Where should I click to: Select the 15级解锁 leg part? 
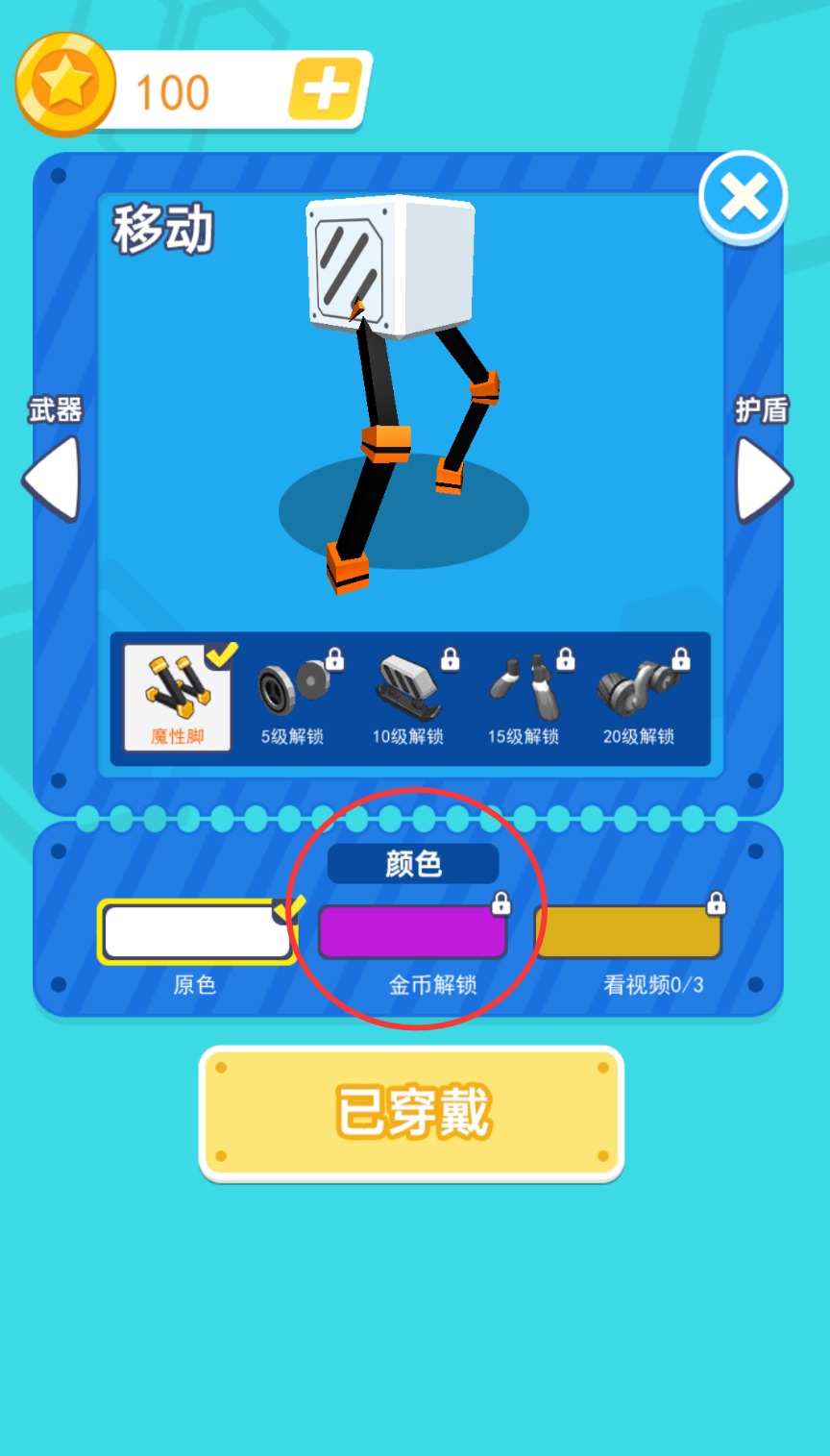tap(524, 698)
